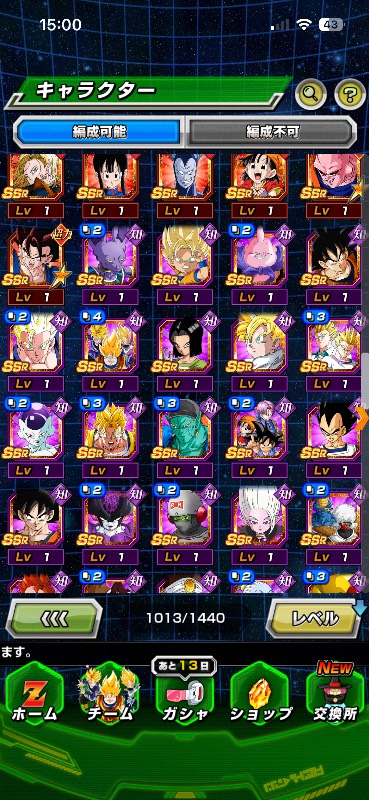
Task: Open the magnifier search icon
Action: [311, 93]
